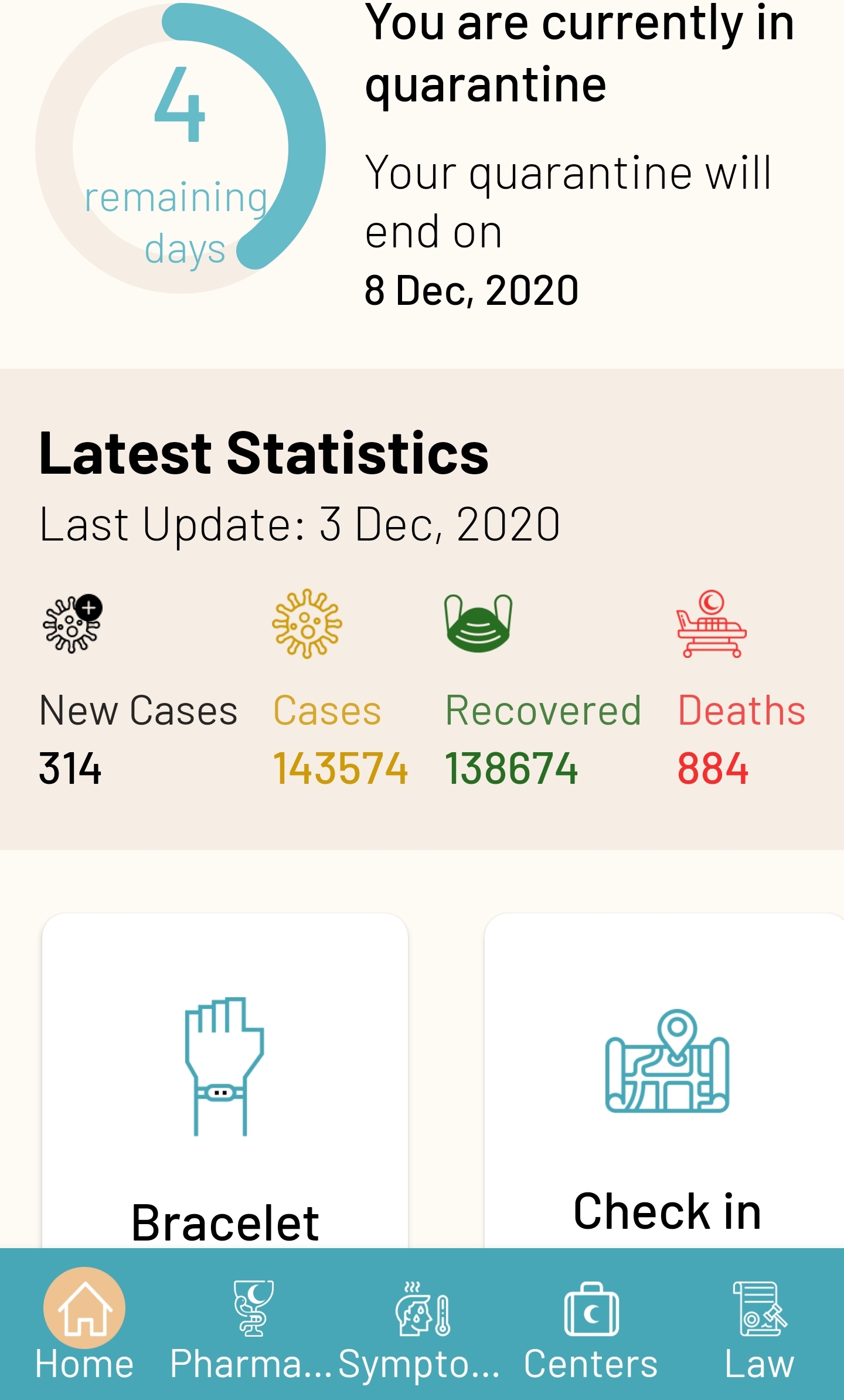Open the Symptoms tab
This screenshot has height=1400, width=844.
pos(420,1325)
